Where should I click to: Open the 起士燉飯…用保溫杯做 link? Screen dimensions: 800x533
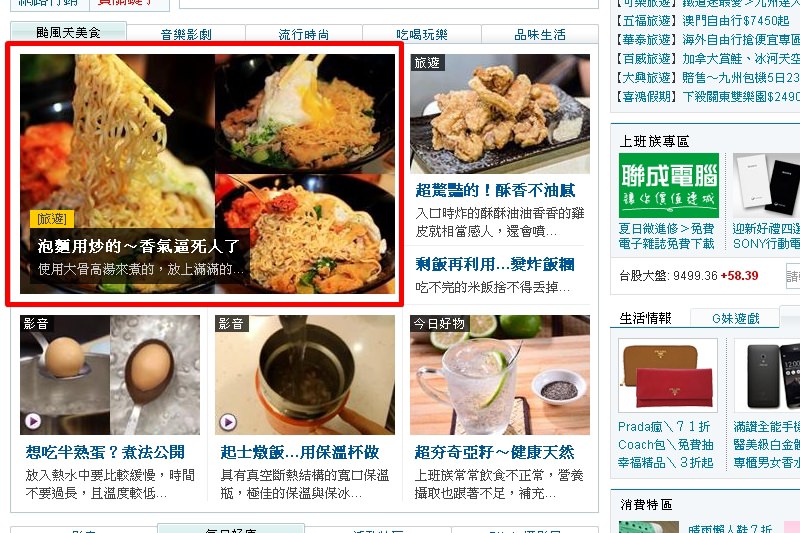300,452
